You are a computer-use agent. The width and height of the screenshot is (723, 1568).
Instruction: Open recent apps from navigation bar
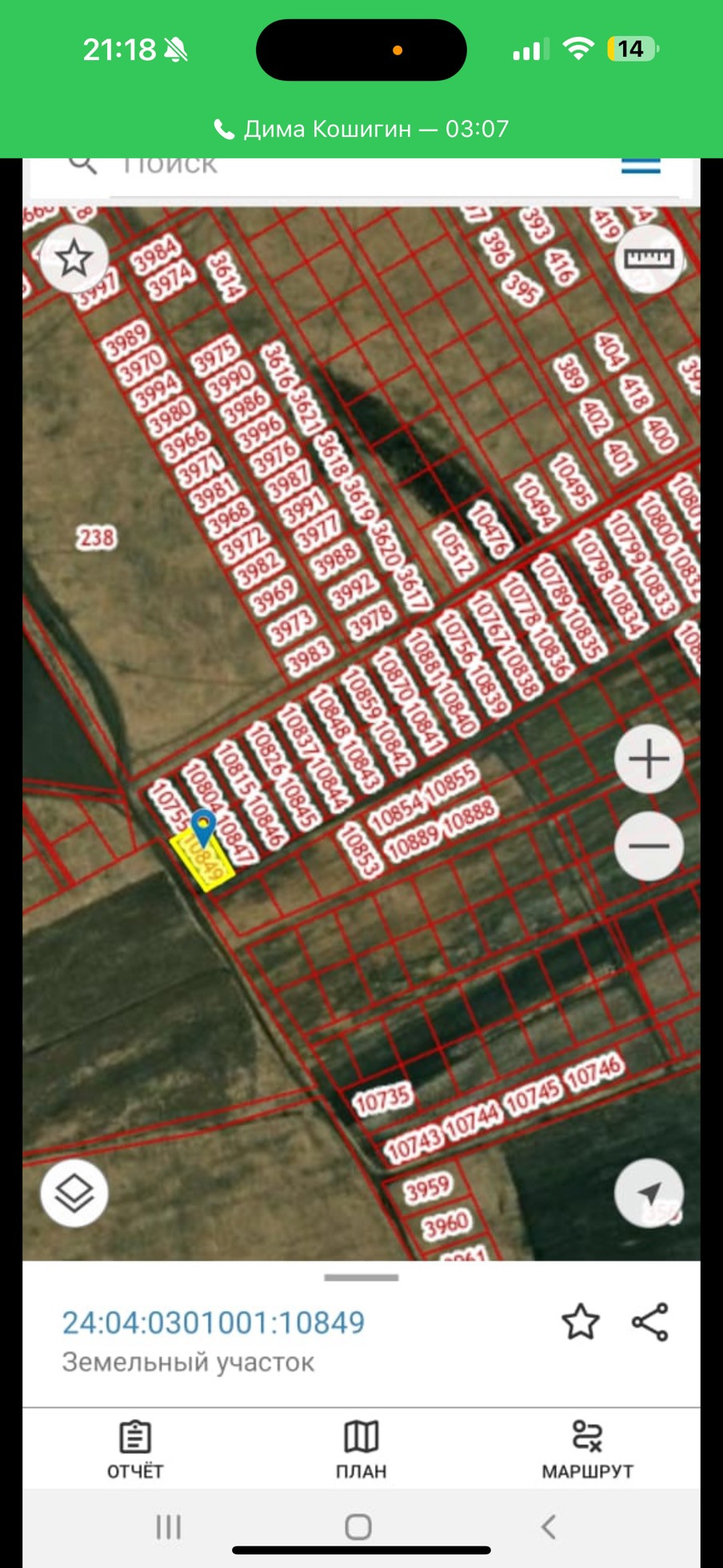168,1526
